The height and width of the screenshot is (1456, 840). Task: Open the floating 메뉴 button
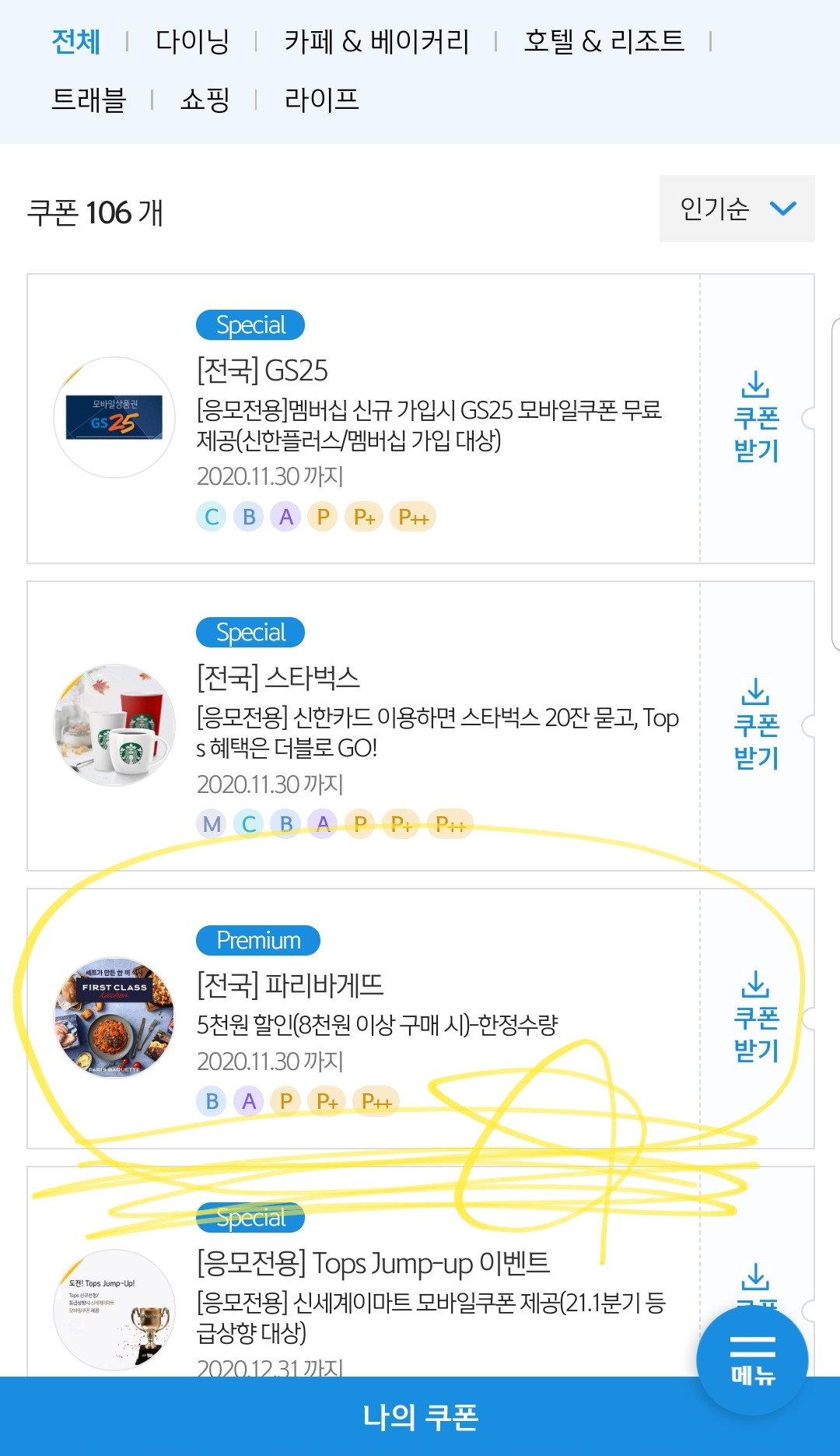pyautogui.click(x=752, y=1360)
